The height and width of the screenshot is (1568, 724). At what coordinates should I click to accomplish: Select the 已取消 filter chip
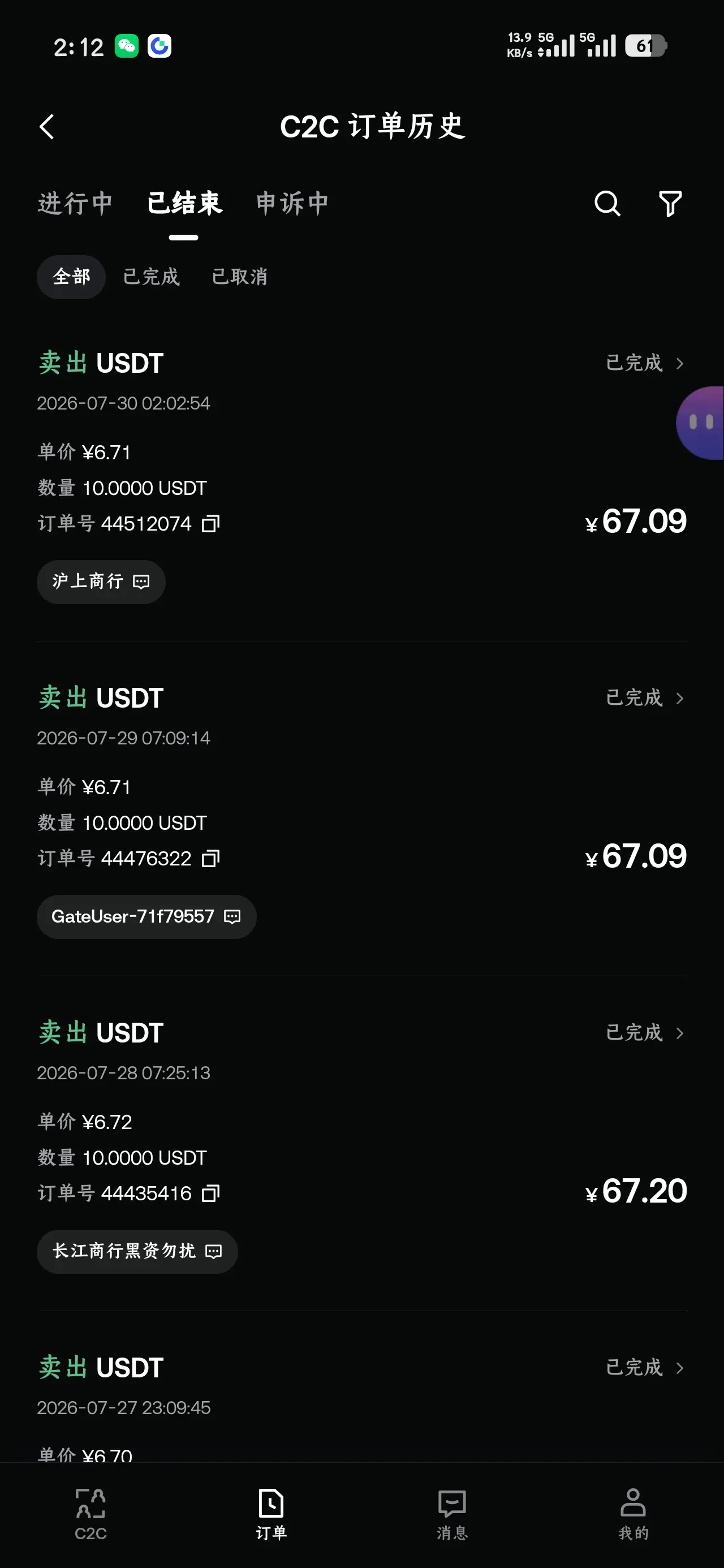240,277
